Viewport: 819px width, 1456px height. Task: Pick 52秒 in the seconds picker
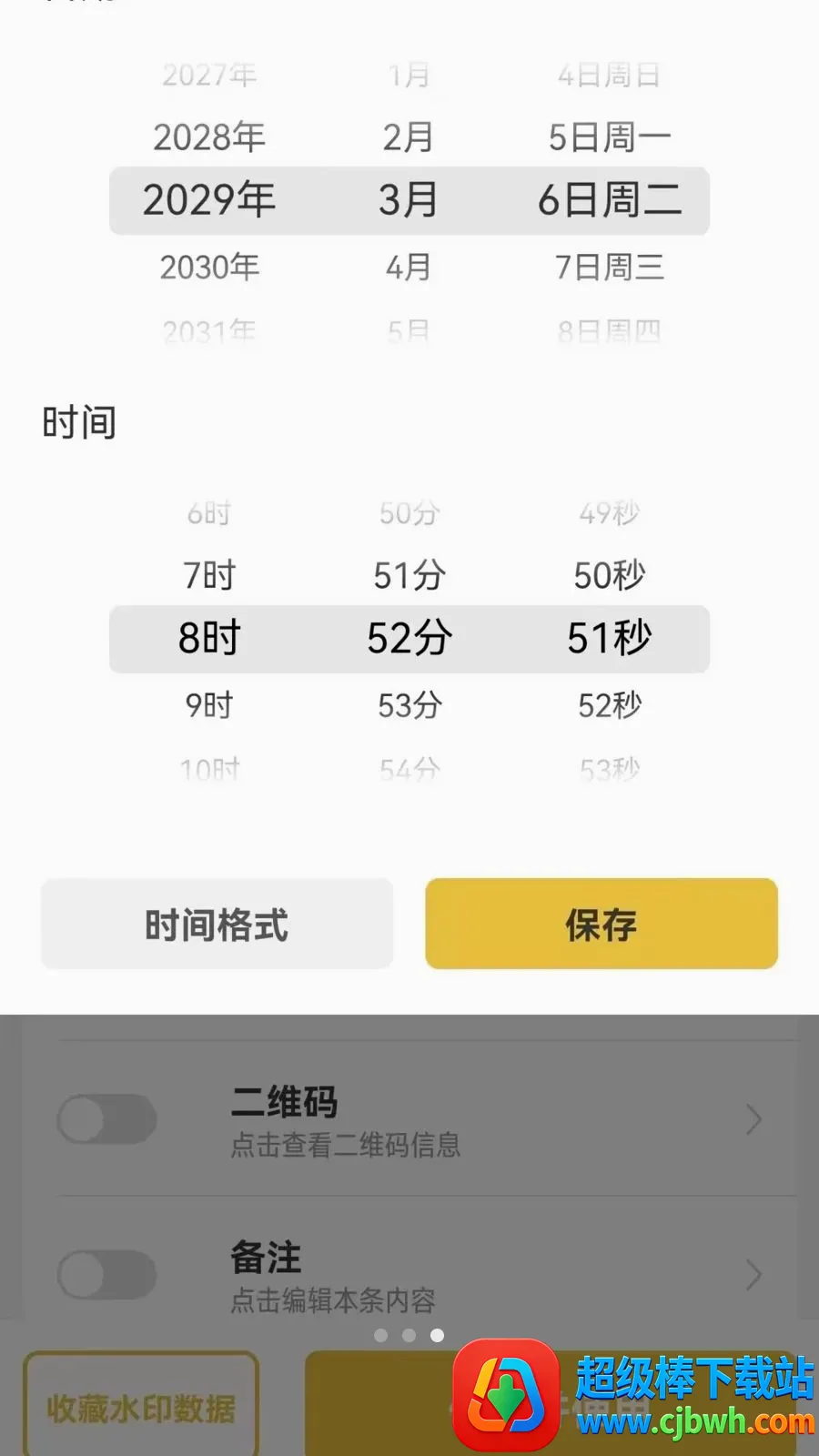coord(610,705)
